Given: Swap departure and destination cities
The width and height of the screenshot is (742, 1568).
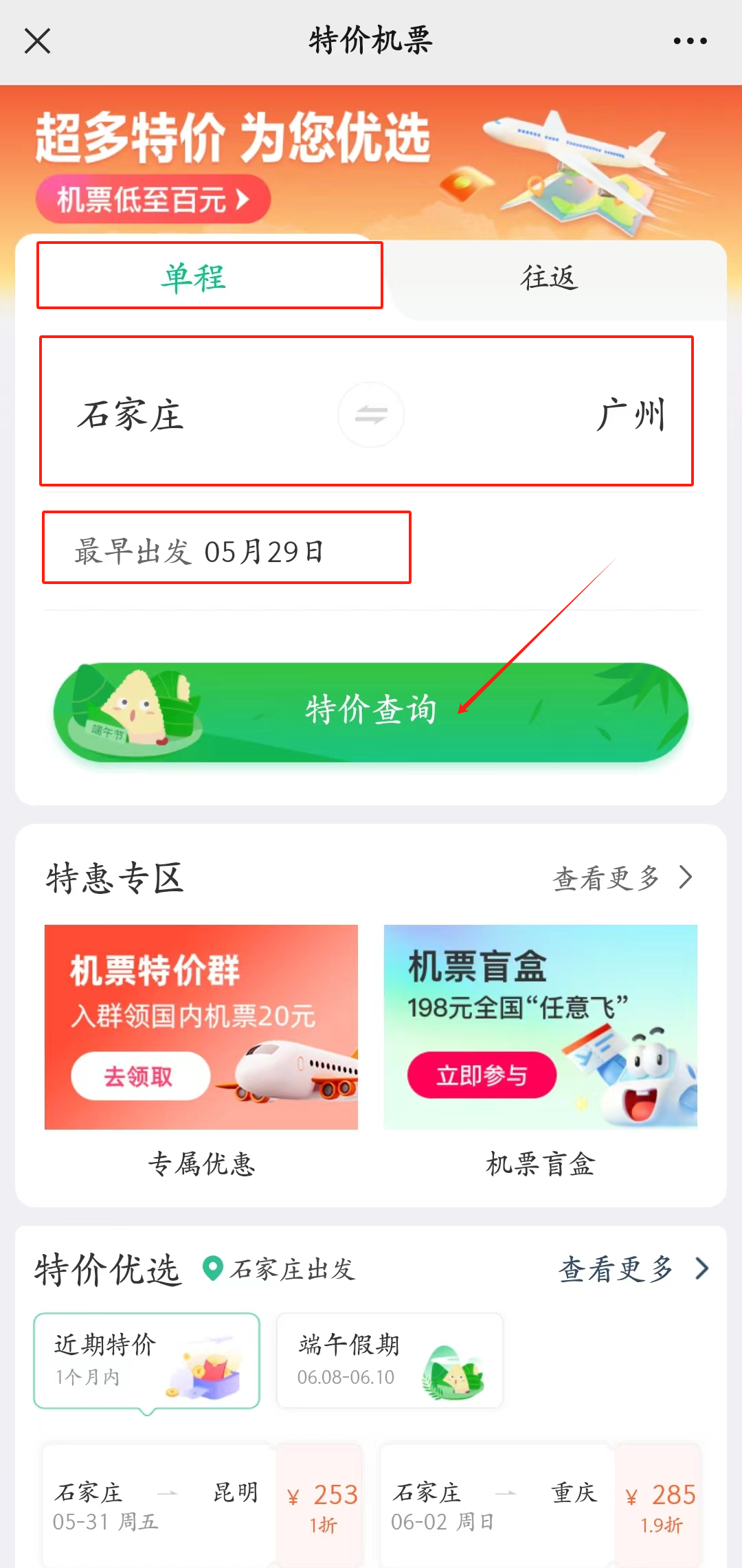Looking at the screenshot, I should [x=371, y=415].
